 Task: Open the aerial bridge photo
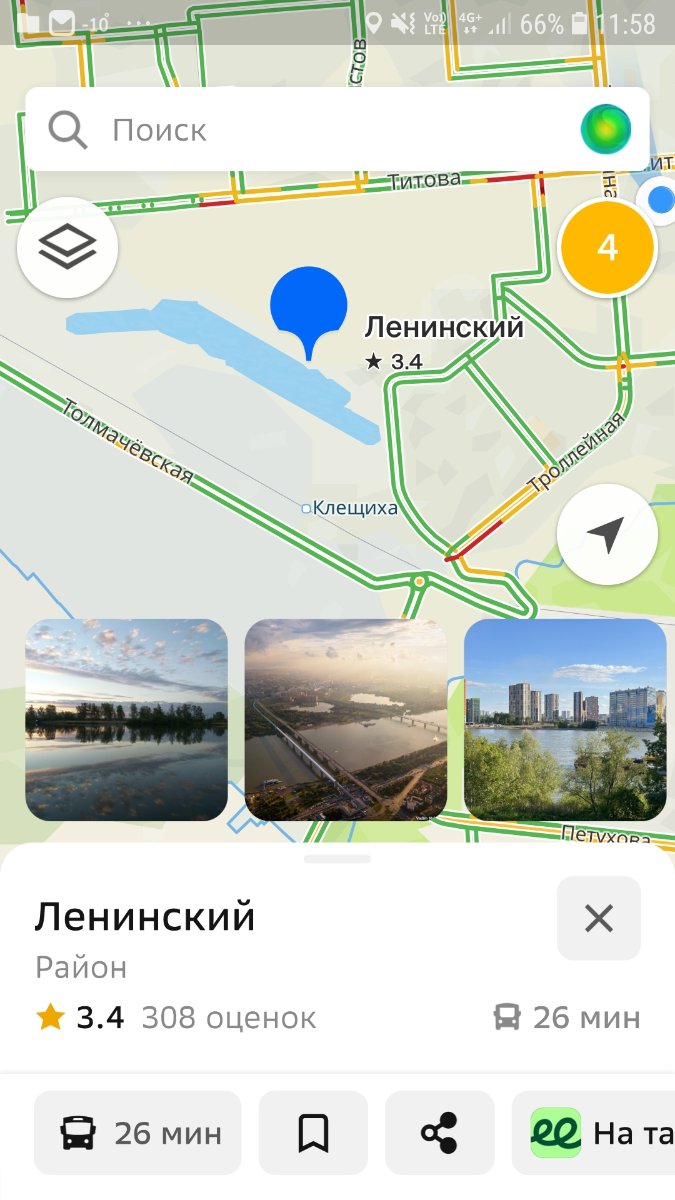[346, 720]
